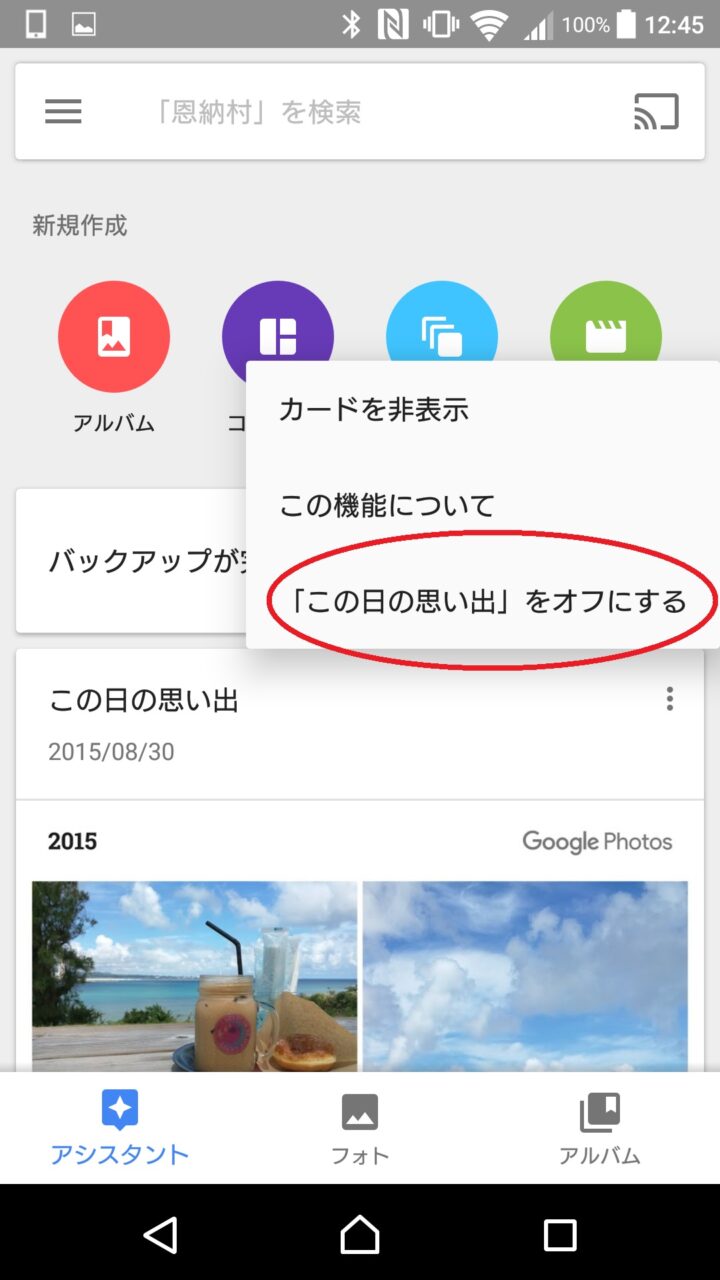Switch to the フォト tab
This screenshot has width=720, height=1280.
(x=360, y=1128)
